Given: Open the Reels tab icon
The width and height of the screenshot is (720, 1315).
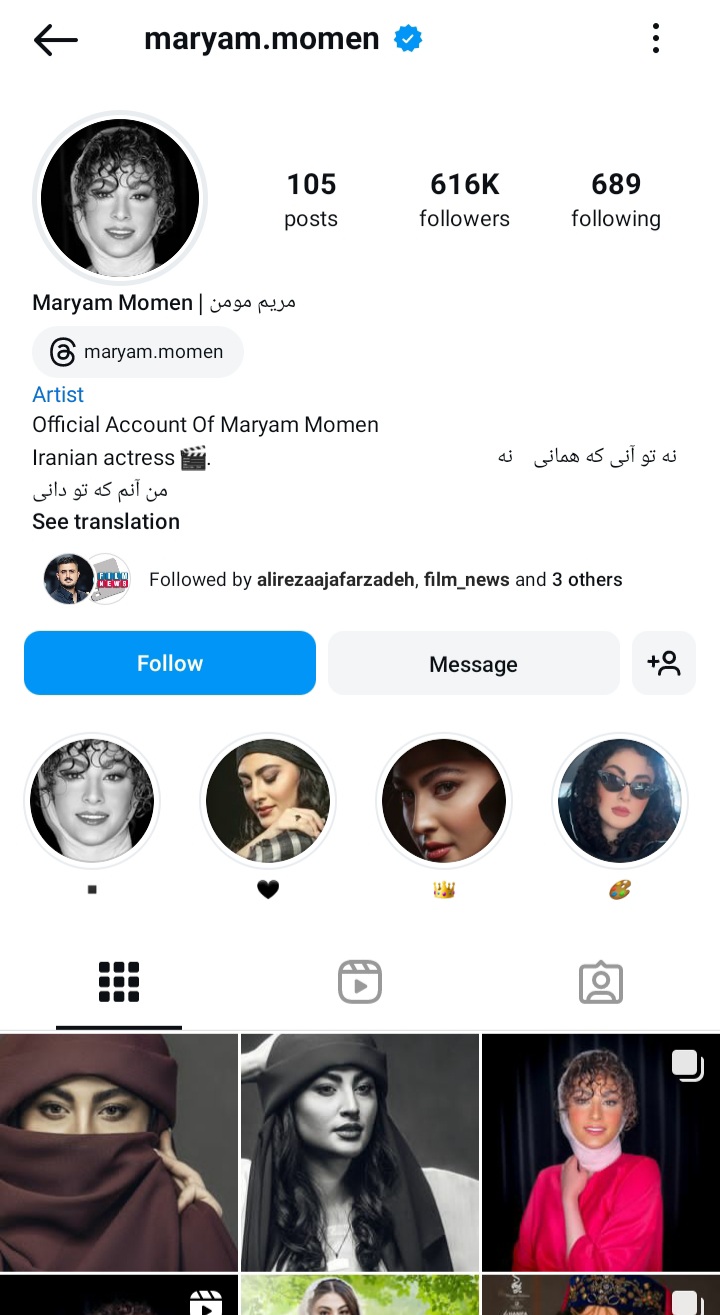Looking at the screenshot, I should click(359, 981).
